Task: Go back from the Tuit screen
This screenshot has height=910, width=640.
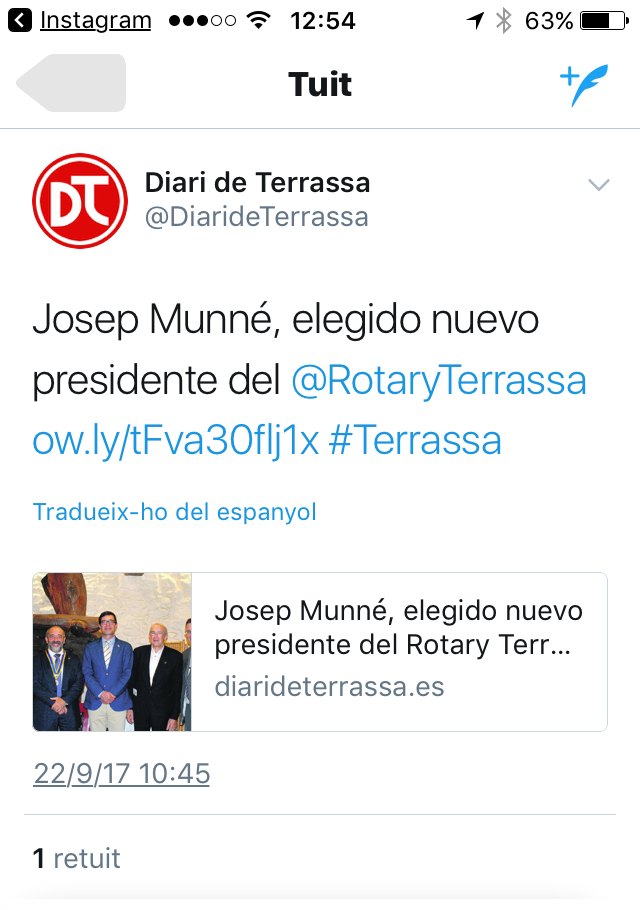Action: click(x=70, y=83)
